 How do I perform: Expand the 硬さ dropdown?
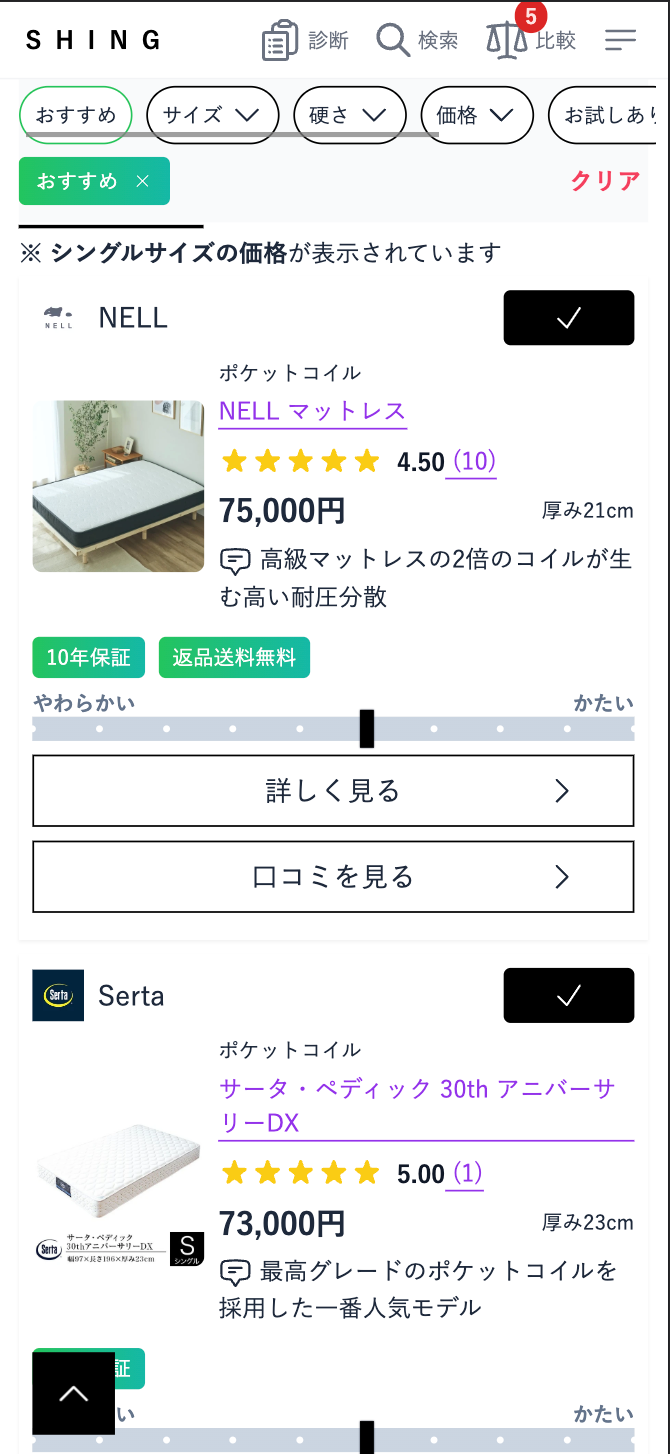pyautogui.click(x=348, y=115)
